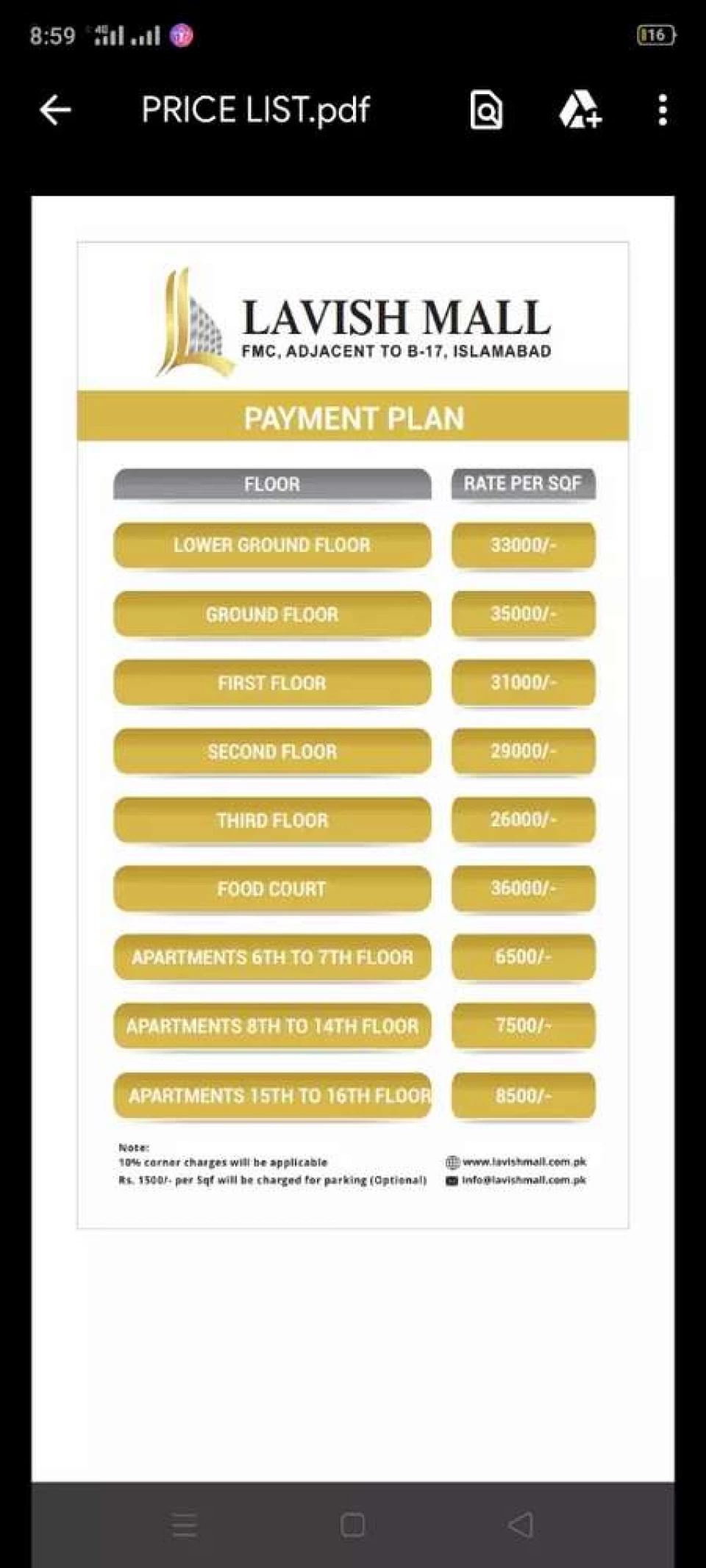Screen dimensions: 706x1568
Task: Open recent apps from navigation bar
Action: coord(185,1525)
